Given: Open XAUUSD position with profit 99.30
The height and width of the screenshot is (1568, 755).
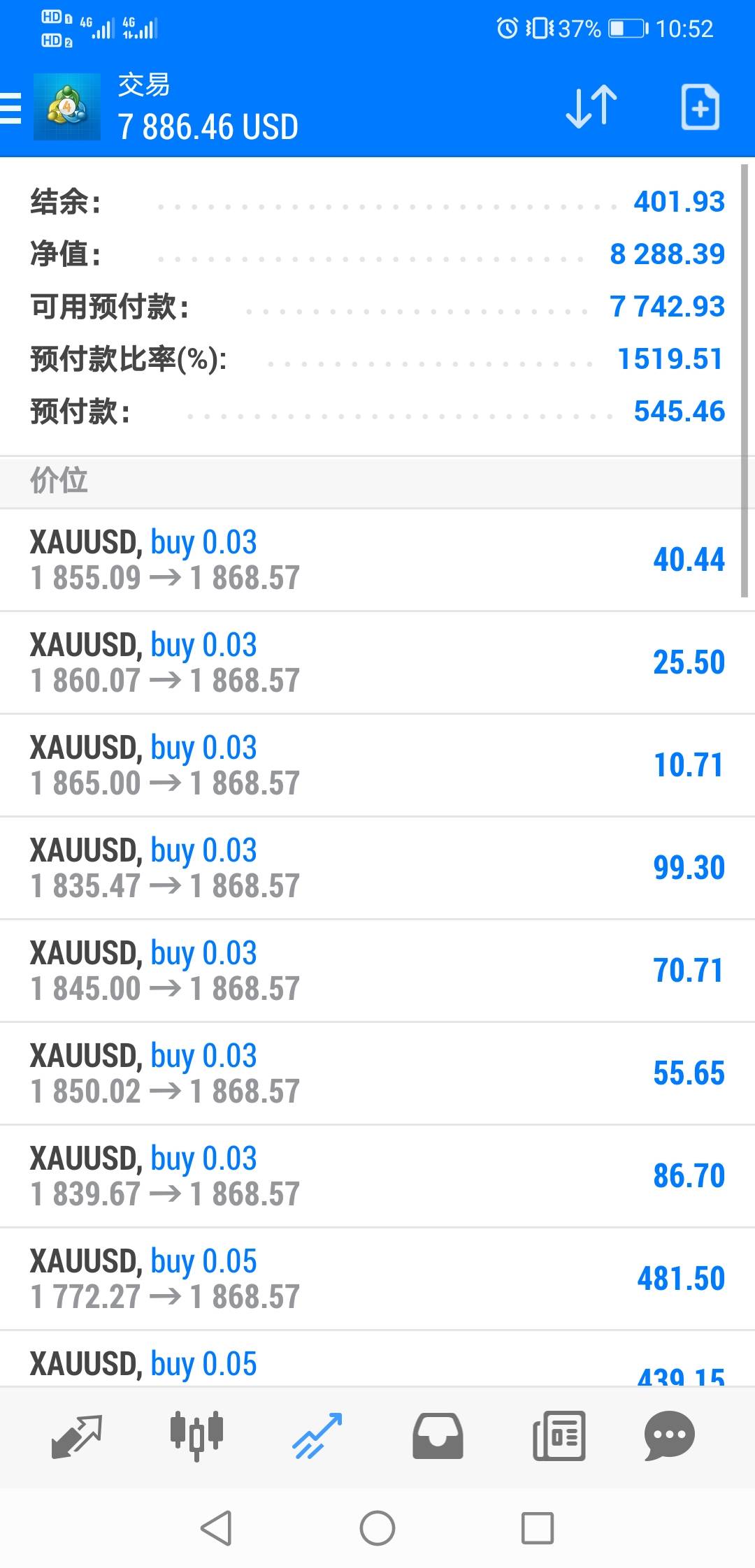Looking at the screenshot, I should [377, 868].
